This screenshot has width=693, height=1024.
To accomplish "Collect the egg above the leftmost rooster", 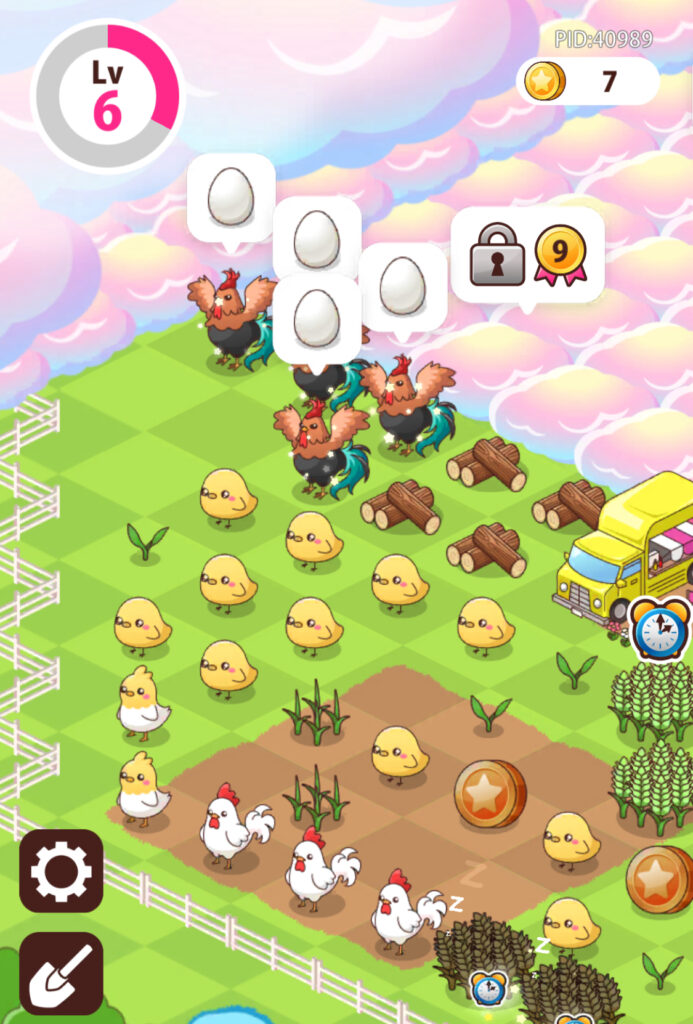I will click(230, 196).
